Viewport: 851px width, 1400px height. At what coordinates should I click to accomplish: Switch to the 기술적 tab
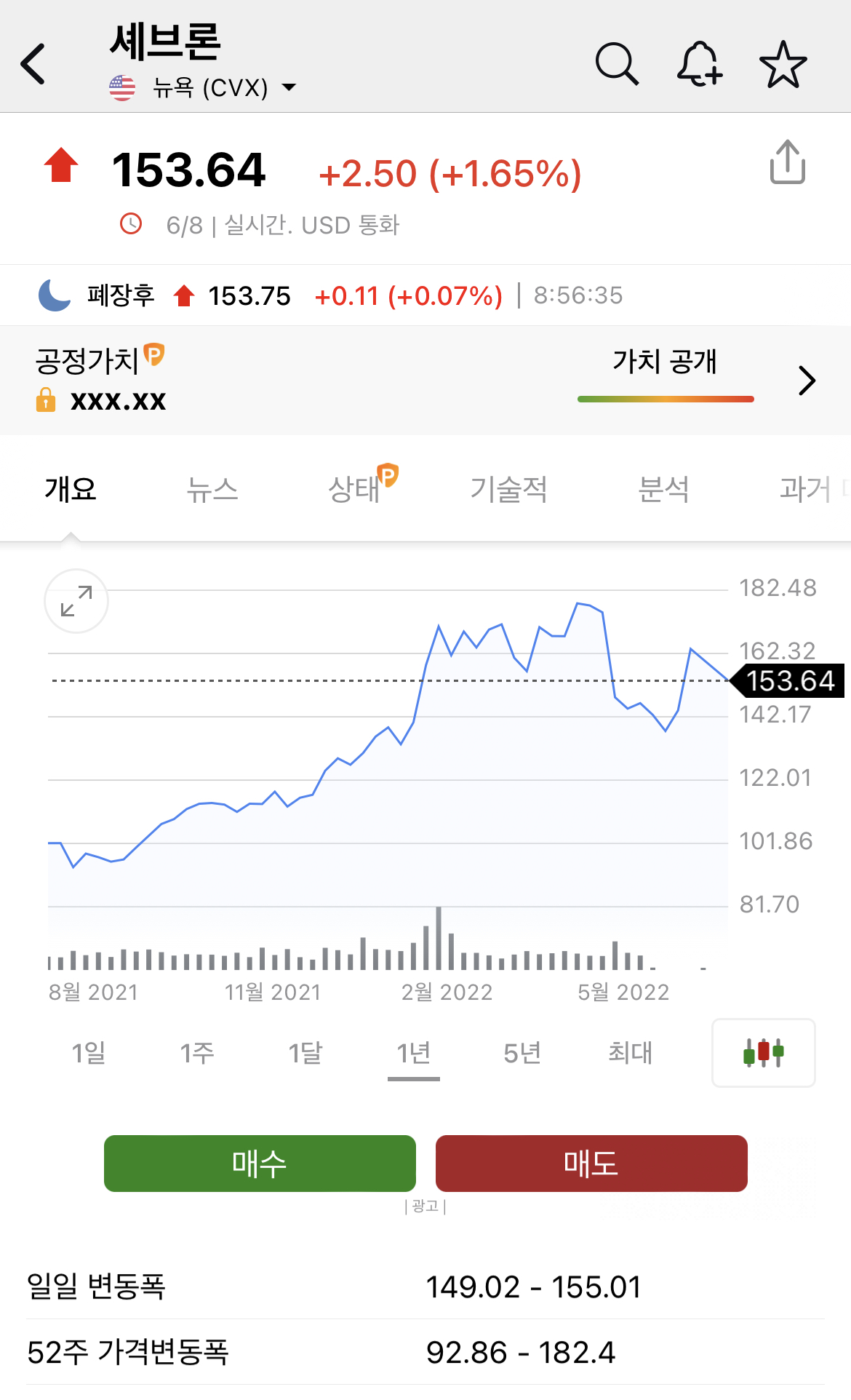(x=508, y=489)
